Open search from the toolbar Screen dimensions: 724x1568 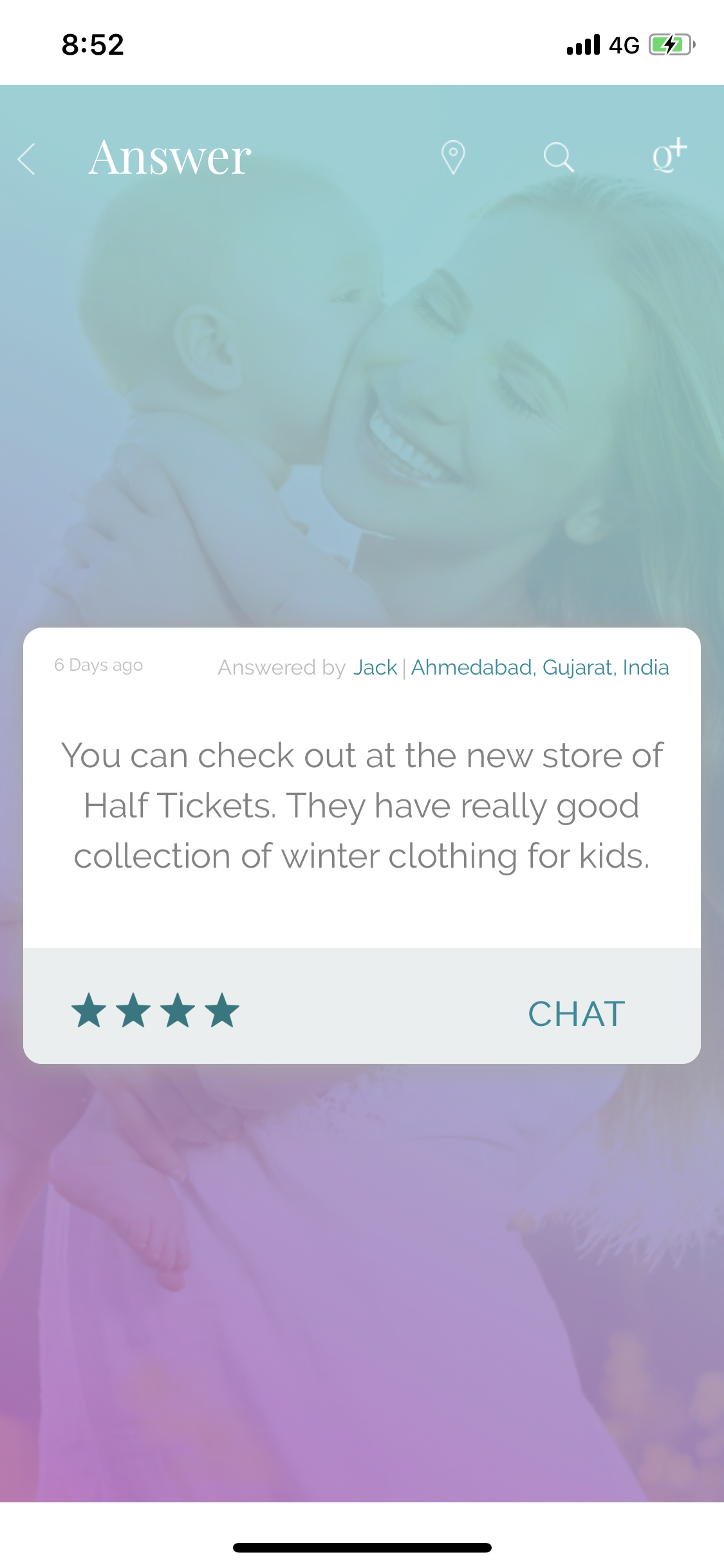[x=558, y=157]
